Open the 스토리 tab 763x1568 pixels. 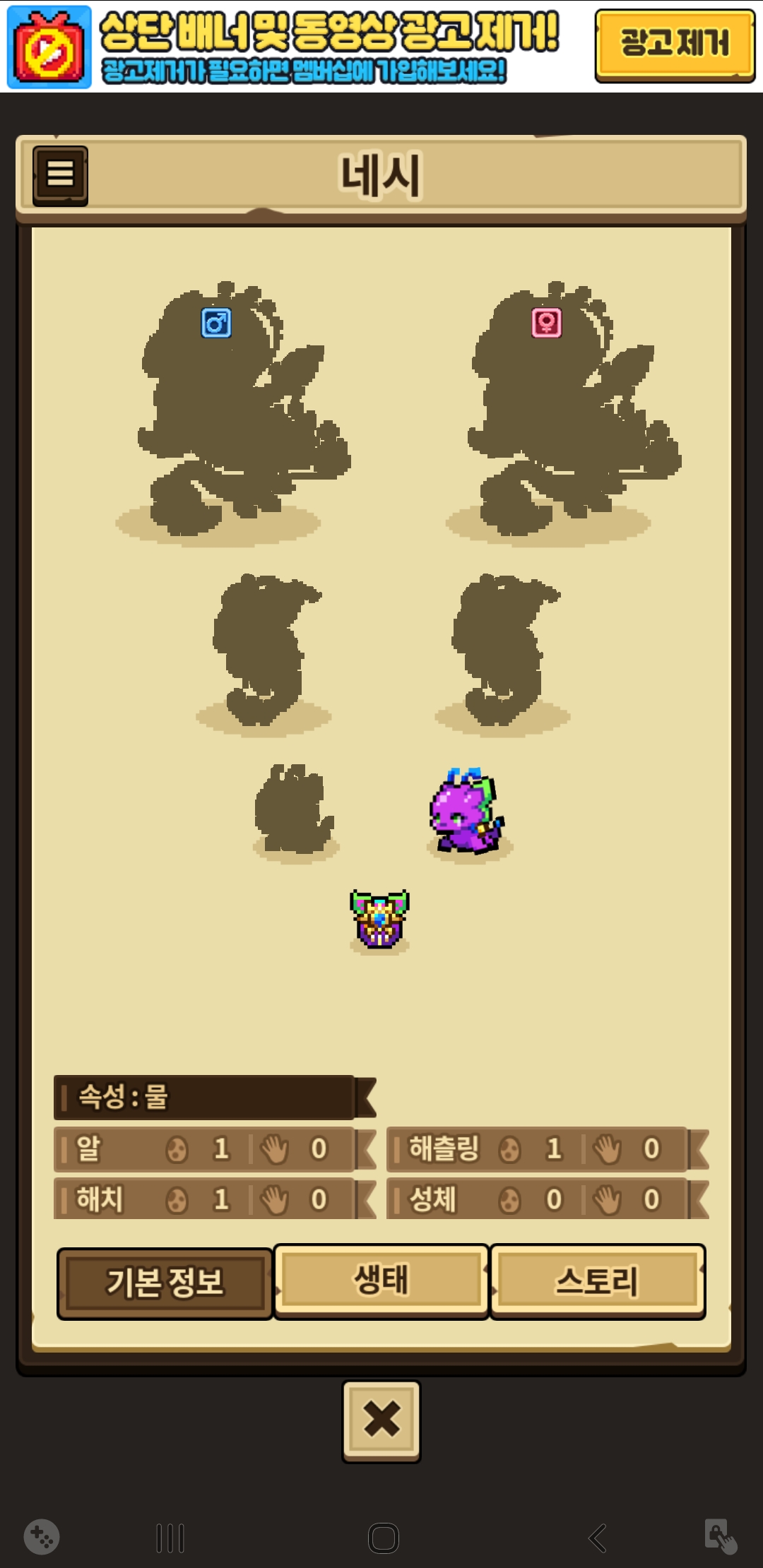coord(598,1281)
